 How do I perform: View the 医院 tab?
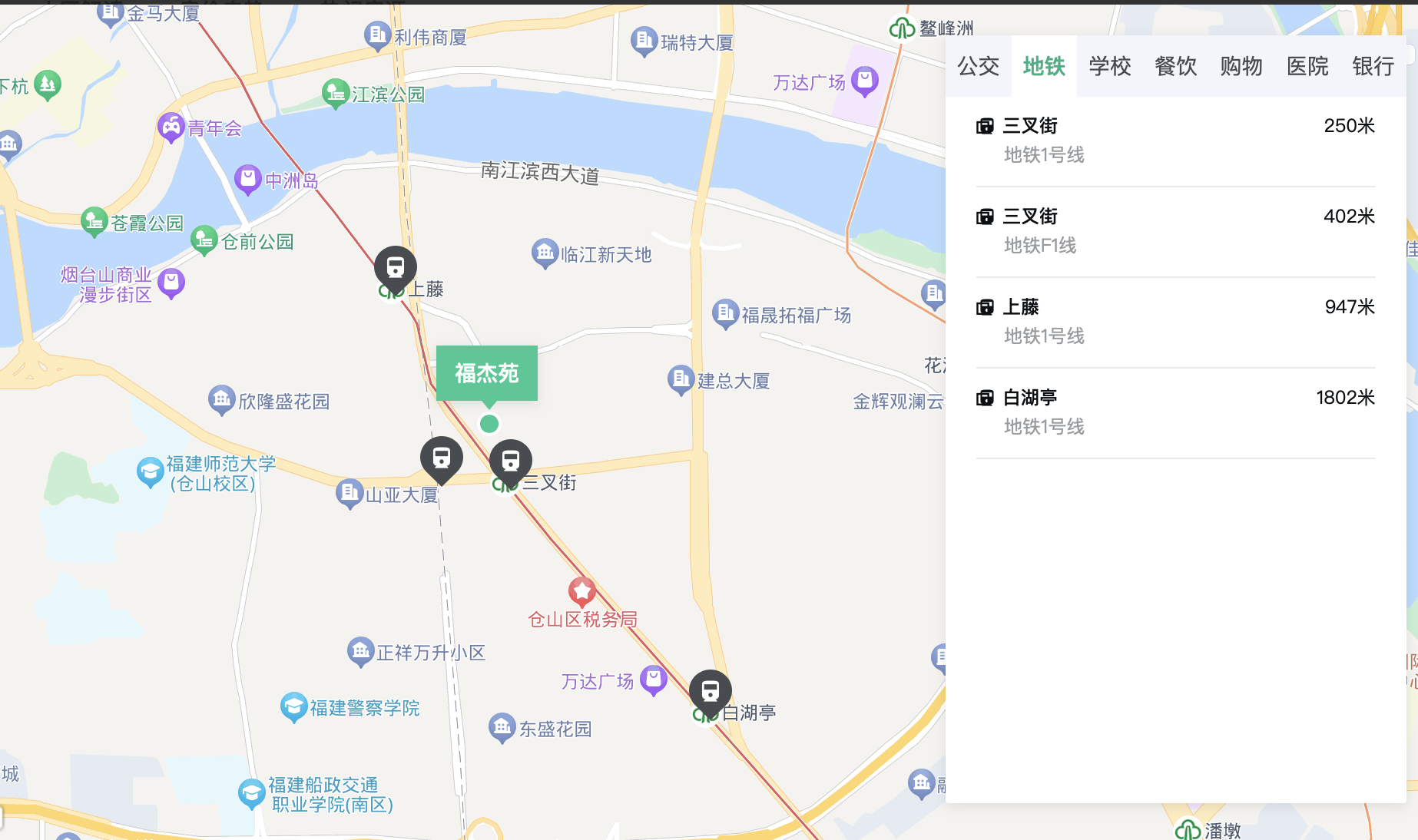click(1307, 67)
